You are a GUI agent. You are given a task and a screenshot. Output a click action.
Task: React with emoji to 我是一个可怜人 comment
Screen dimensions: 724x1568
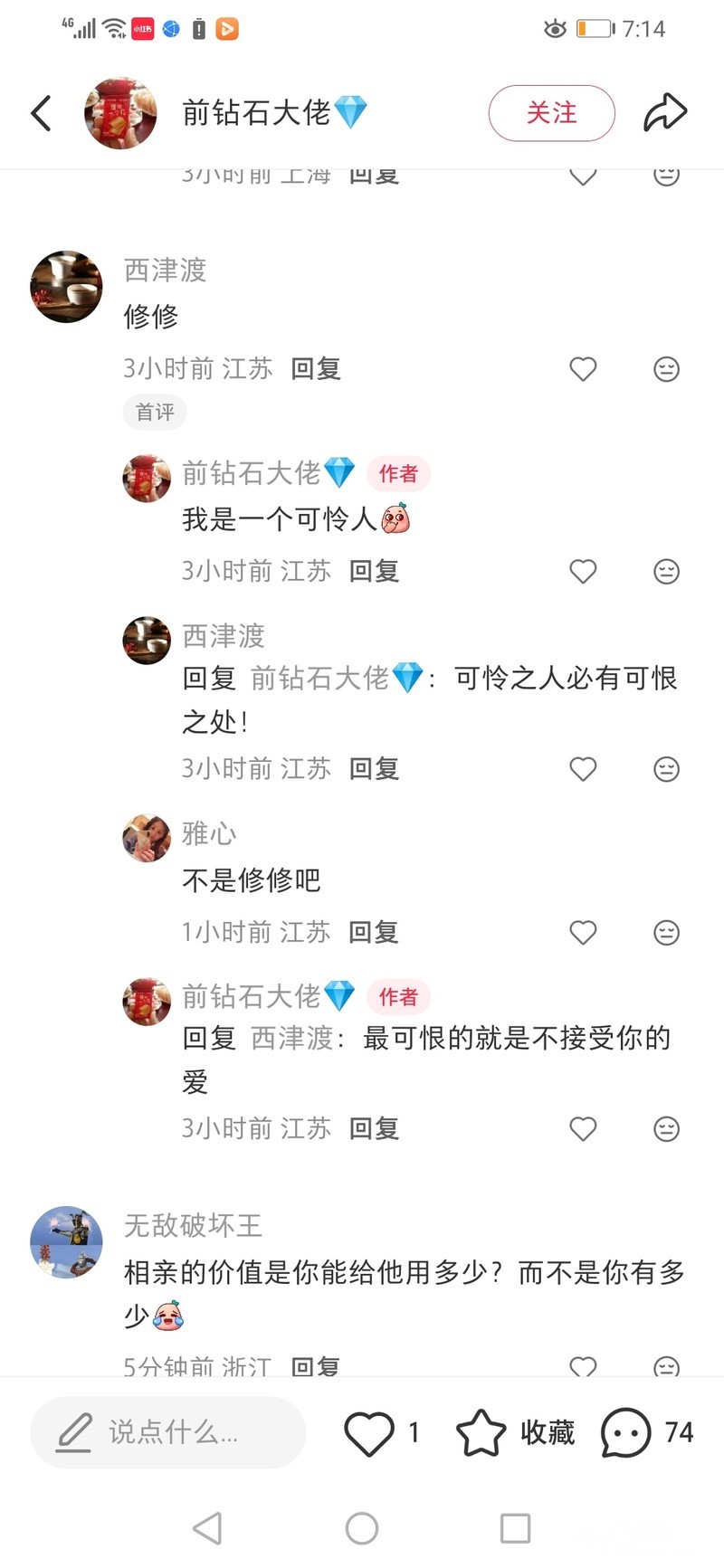(x=666, y=572)
